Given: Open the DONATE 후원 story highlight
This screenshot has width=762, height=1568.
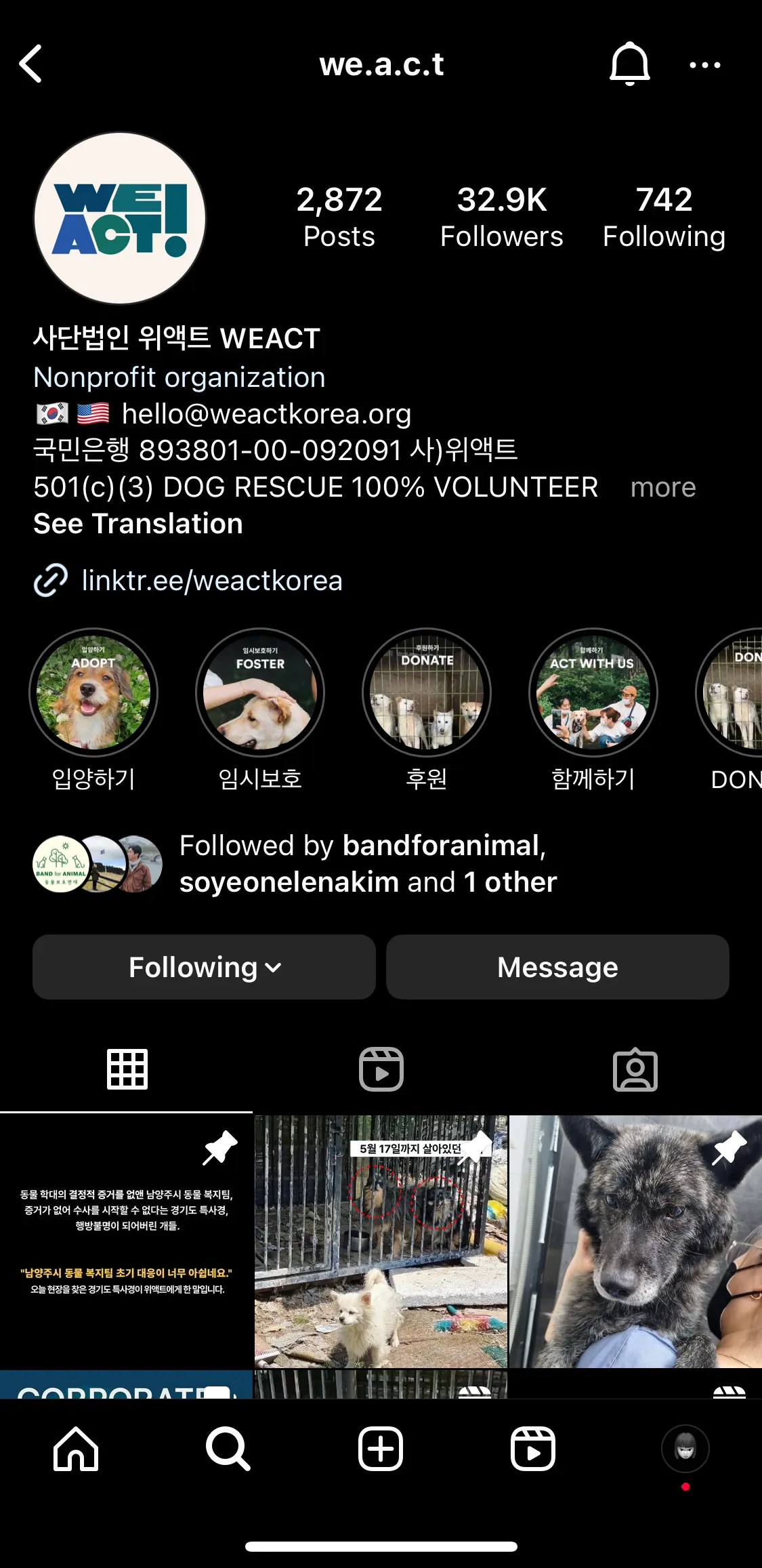Looking at the screenshot, I should [427, 693].
